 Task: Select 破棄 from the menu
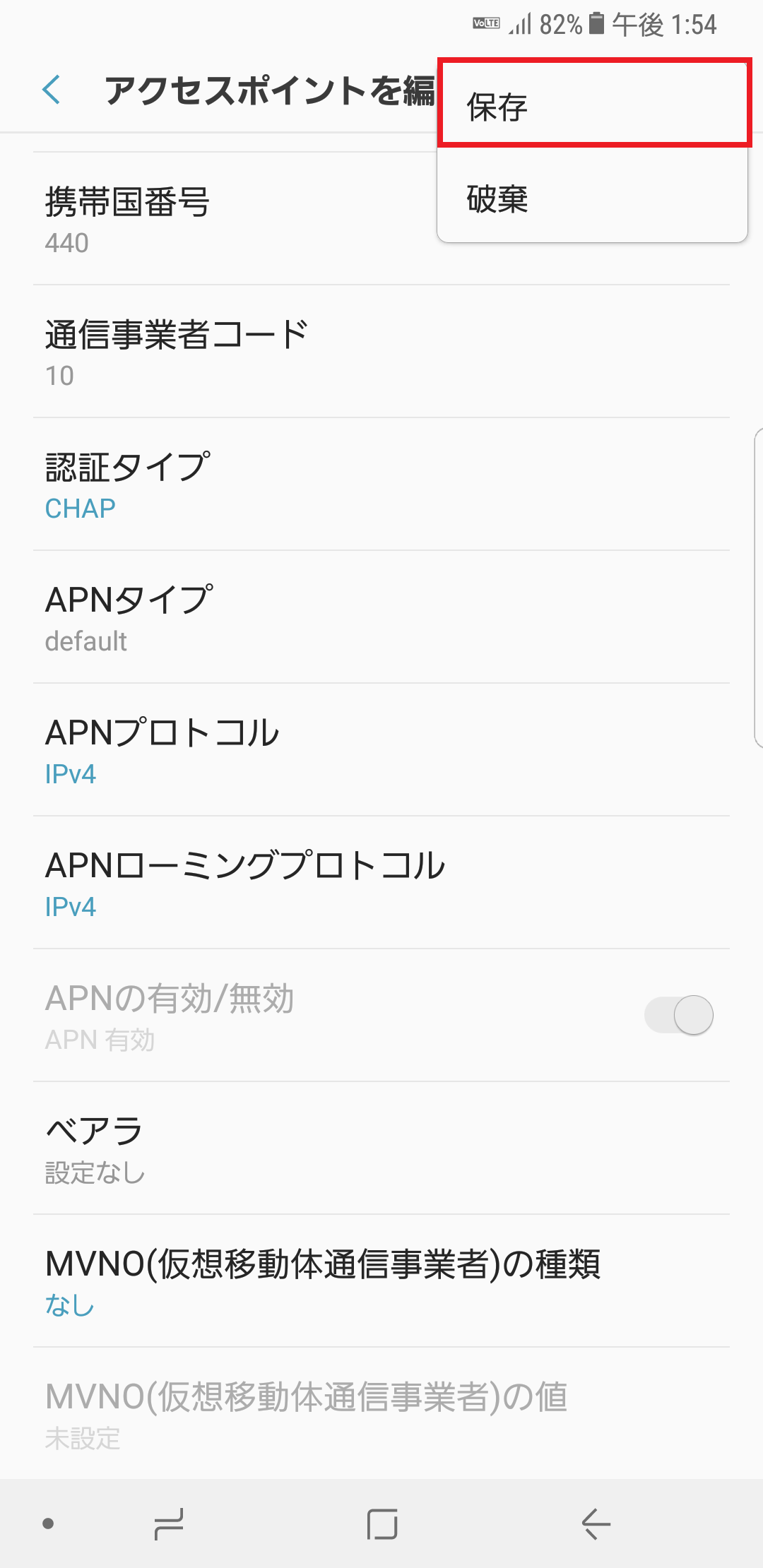point(593,200)
